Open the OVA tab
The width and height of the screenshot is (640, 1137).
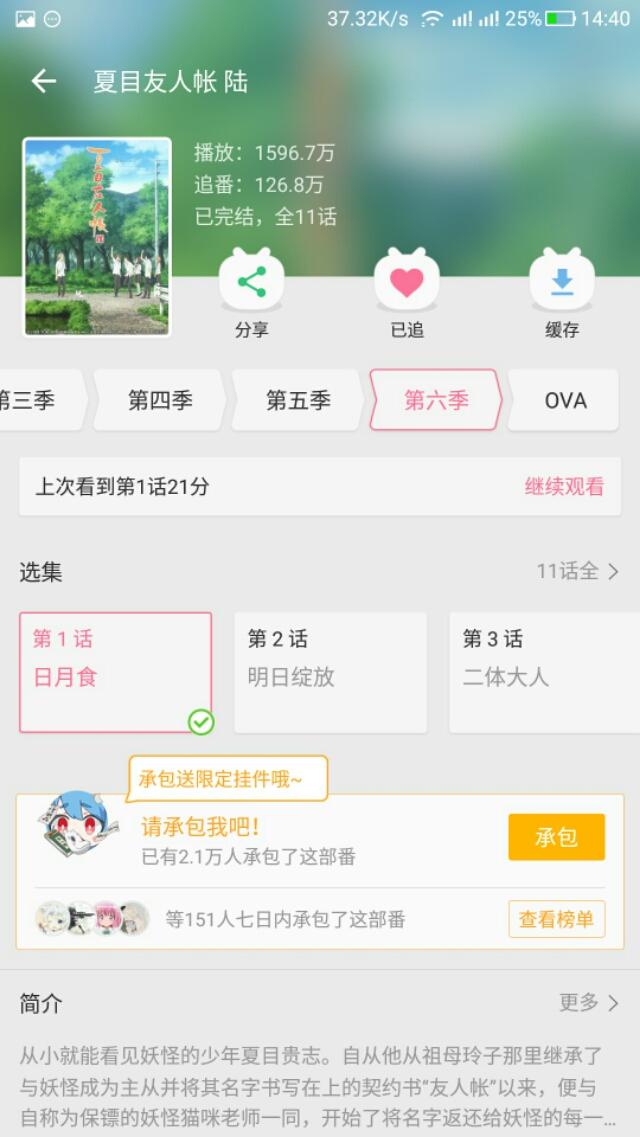[x=566, y=400]
